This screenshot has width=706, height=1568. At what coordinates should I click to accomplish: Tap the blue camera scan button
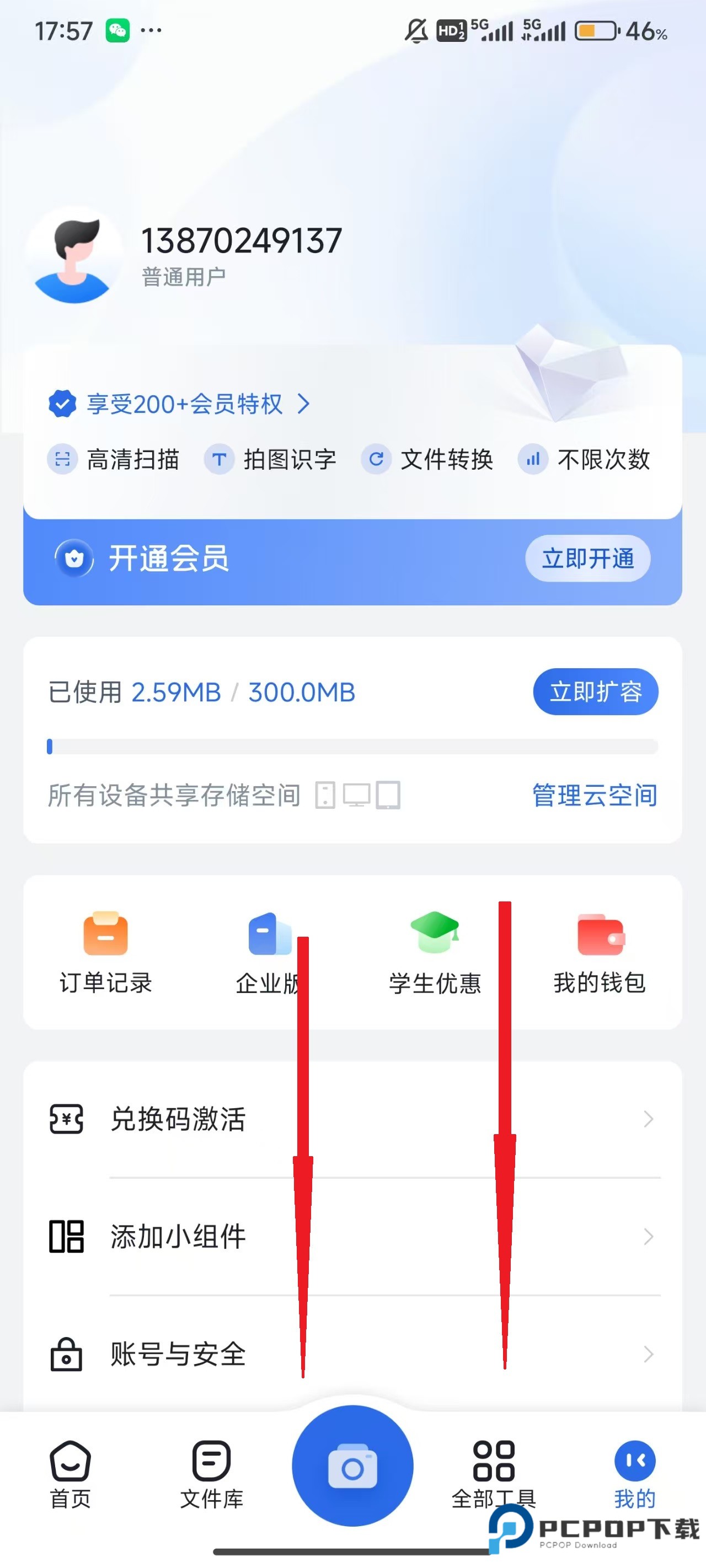[352, 1466]
